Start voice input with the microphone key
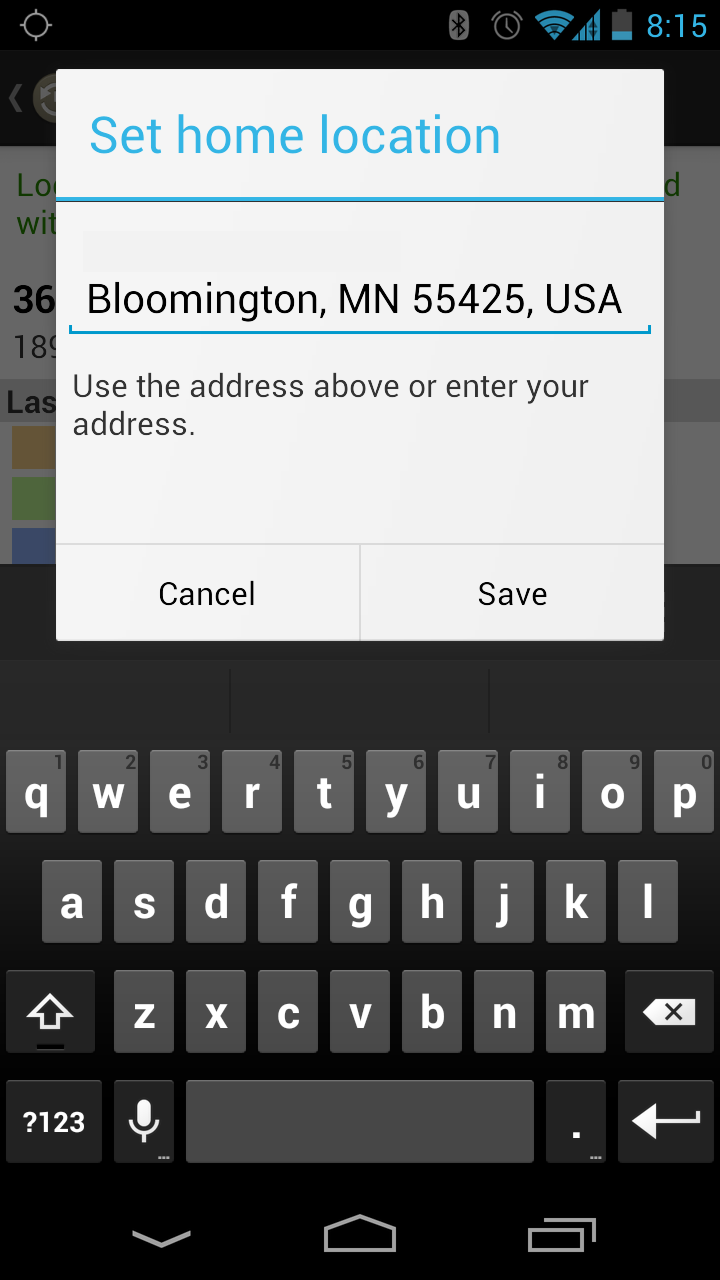The width and height of the screenshot is (720, 1280). (144, 1121)
